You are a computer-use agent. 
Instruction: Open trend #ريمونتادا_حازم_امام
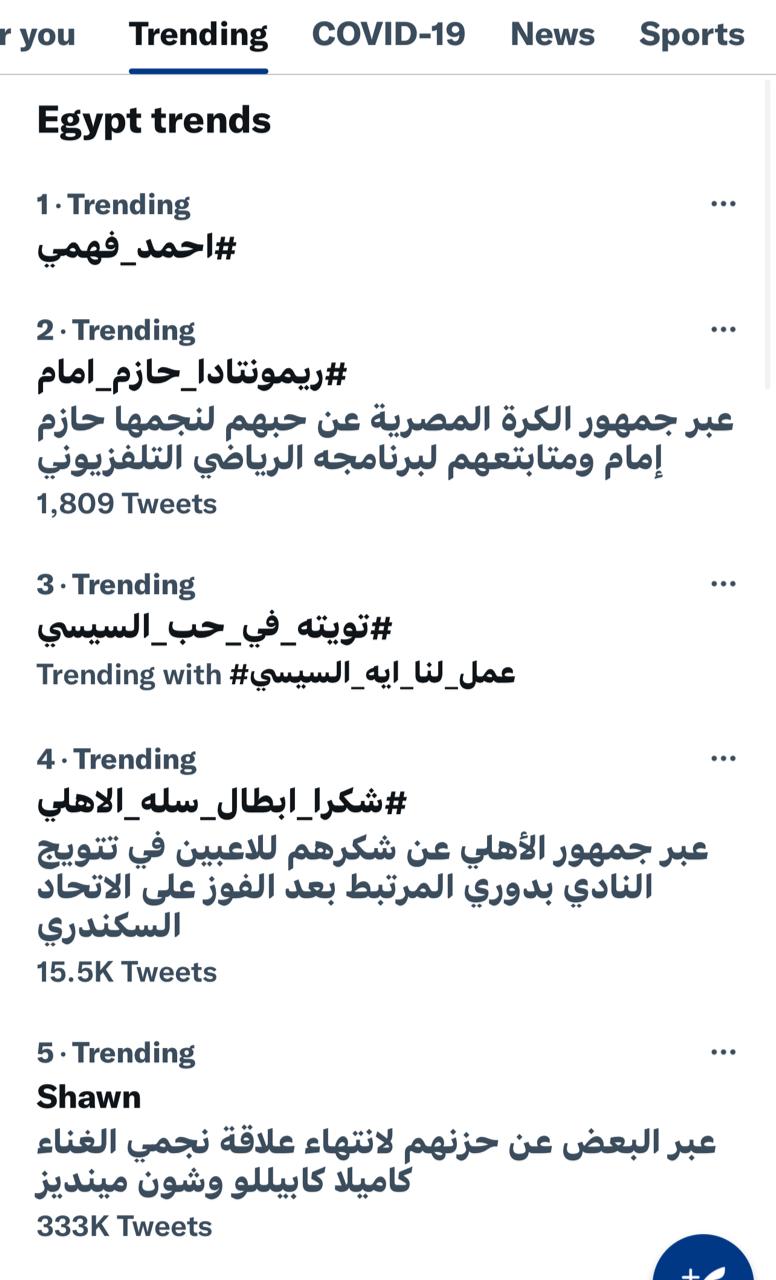(x=192, y=374)
